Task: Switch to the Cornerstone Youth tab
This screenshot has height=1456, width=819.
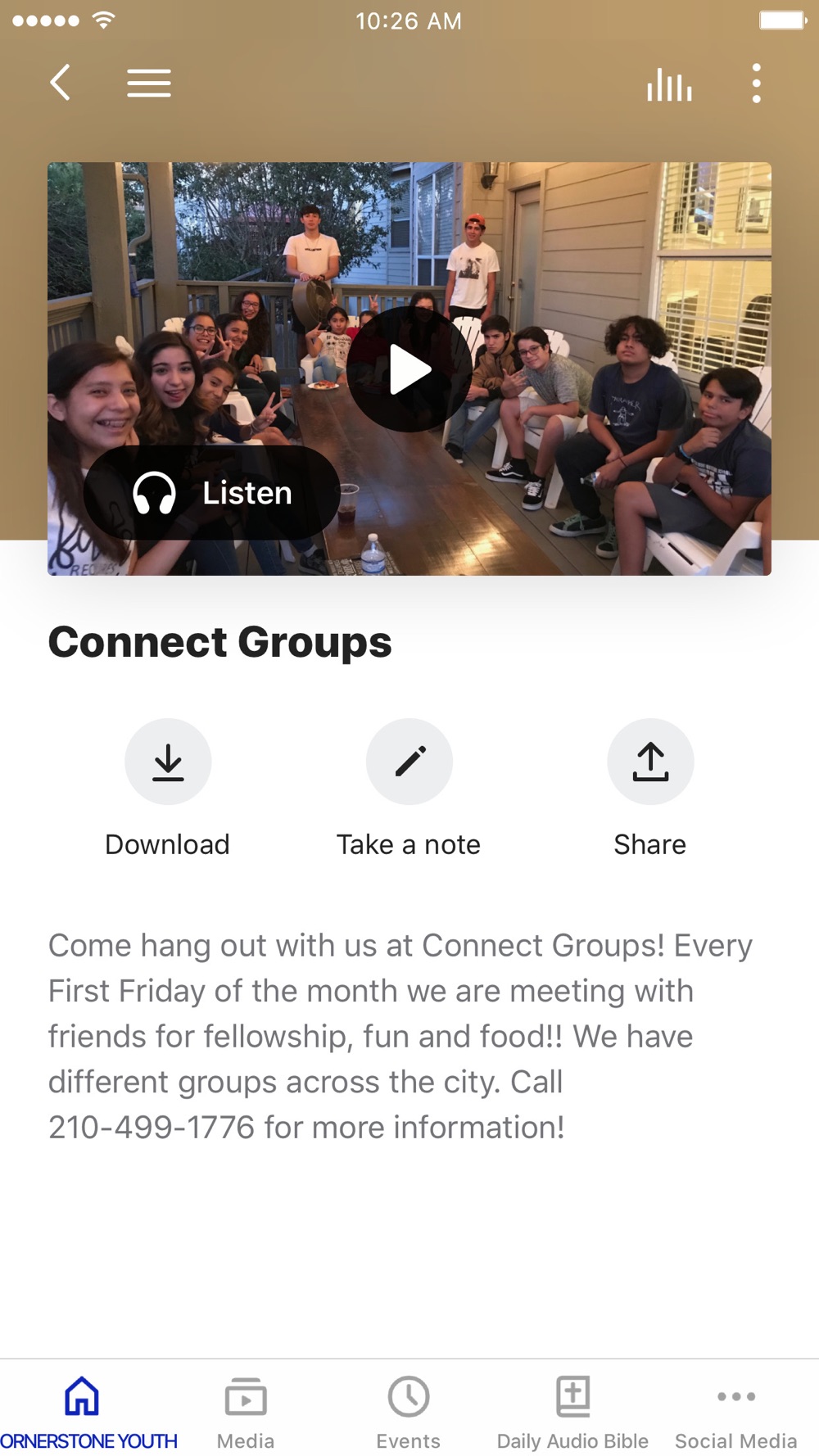Action: tap(82, 1410)
